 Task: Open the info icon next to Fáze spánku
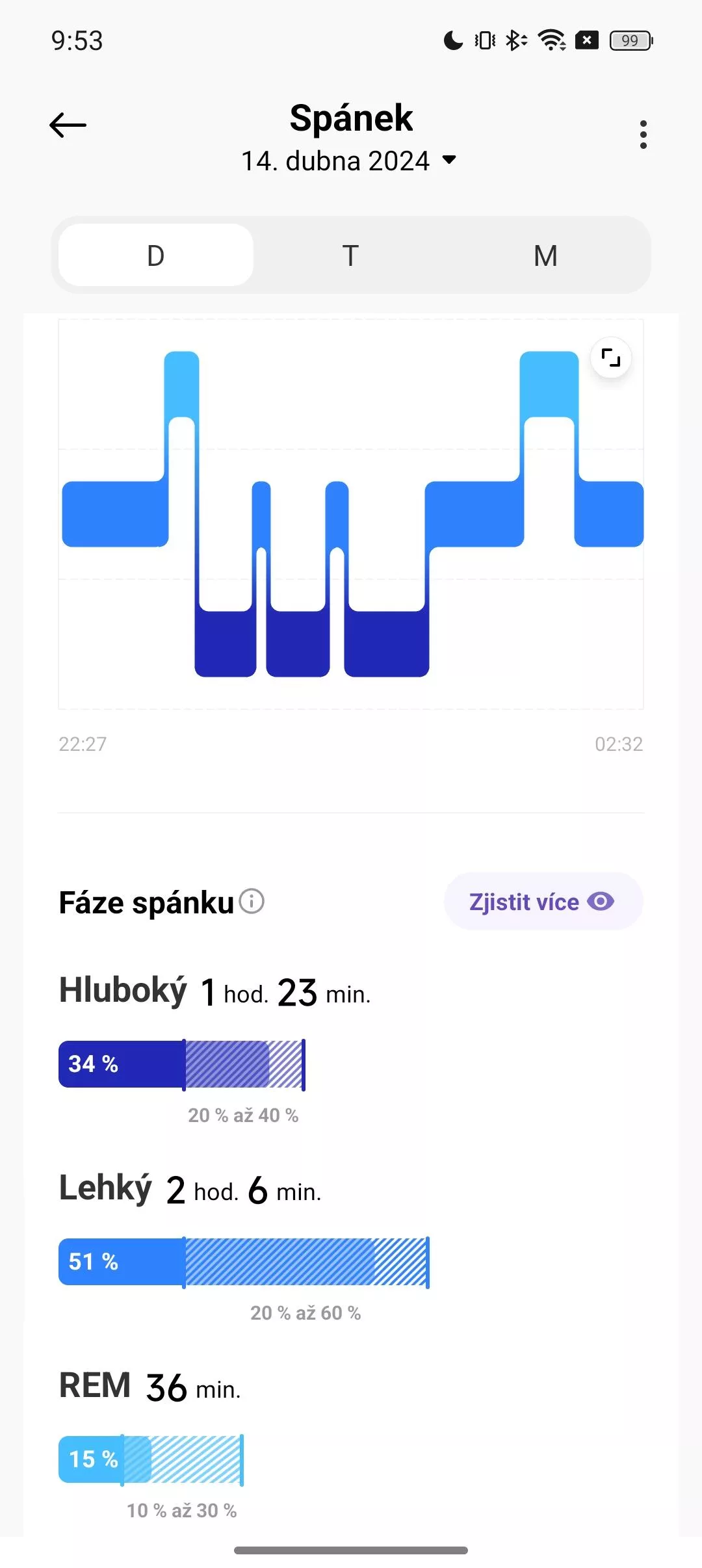pyautogui.click(x=252, y=901)
